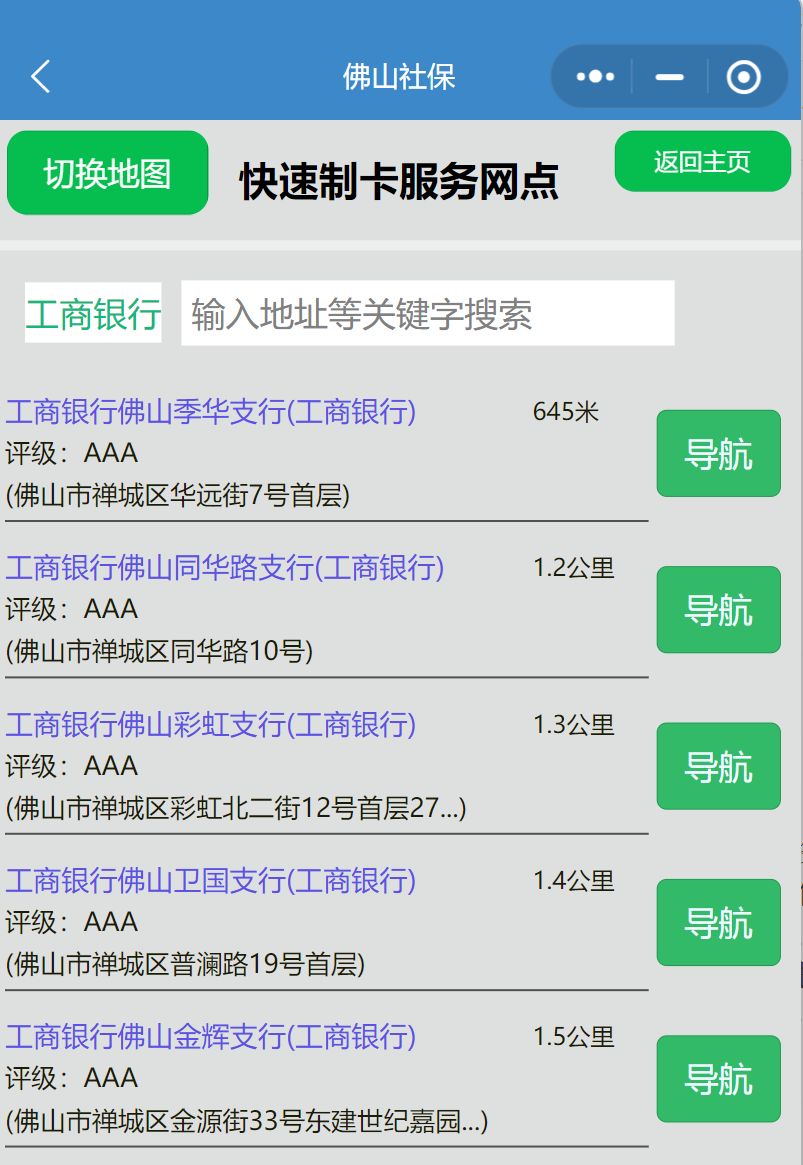The image size is (803, 1165).
Task: Minimize the mini program window
Action: 669,77
